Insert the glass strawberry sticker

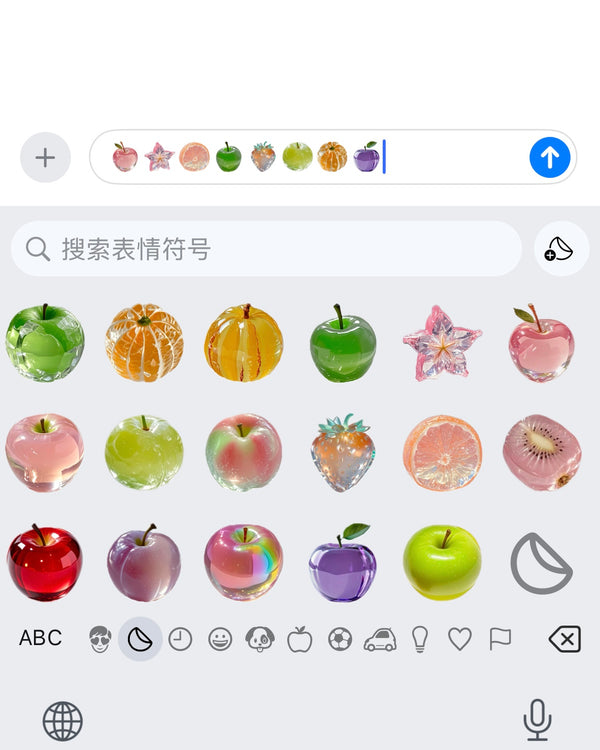[342, 452]
